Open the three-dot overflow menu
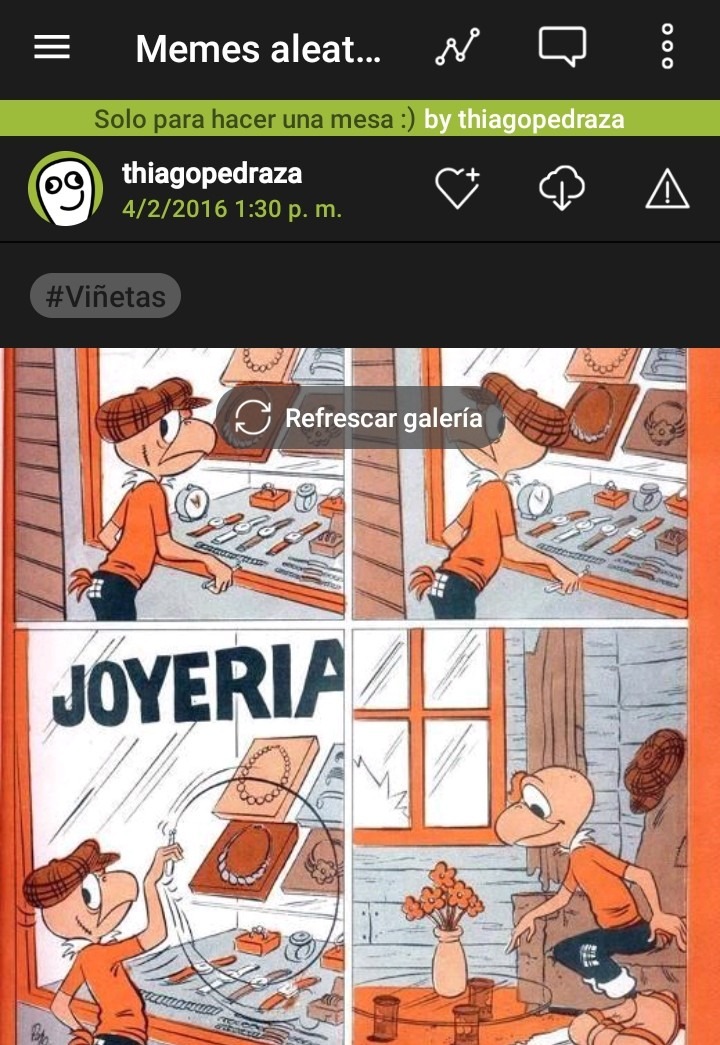This screenshot has height=1045, width=720. click(x=667, y=47)
